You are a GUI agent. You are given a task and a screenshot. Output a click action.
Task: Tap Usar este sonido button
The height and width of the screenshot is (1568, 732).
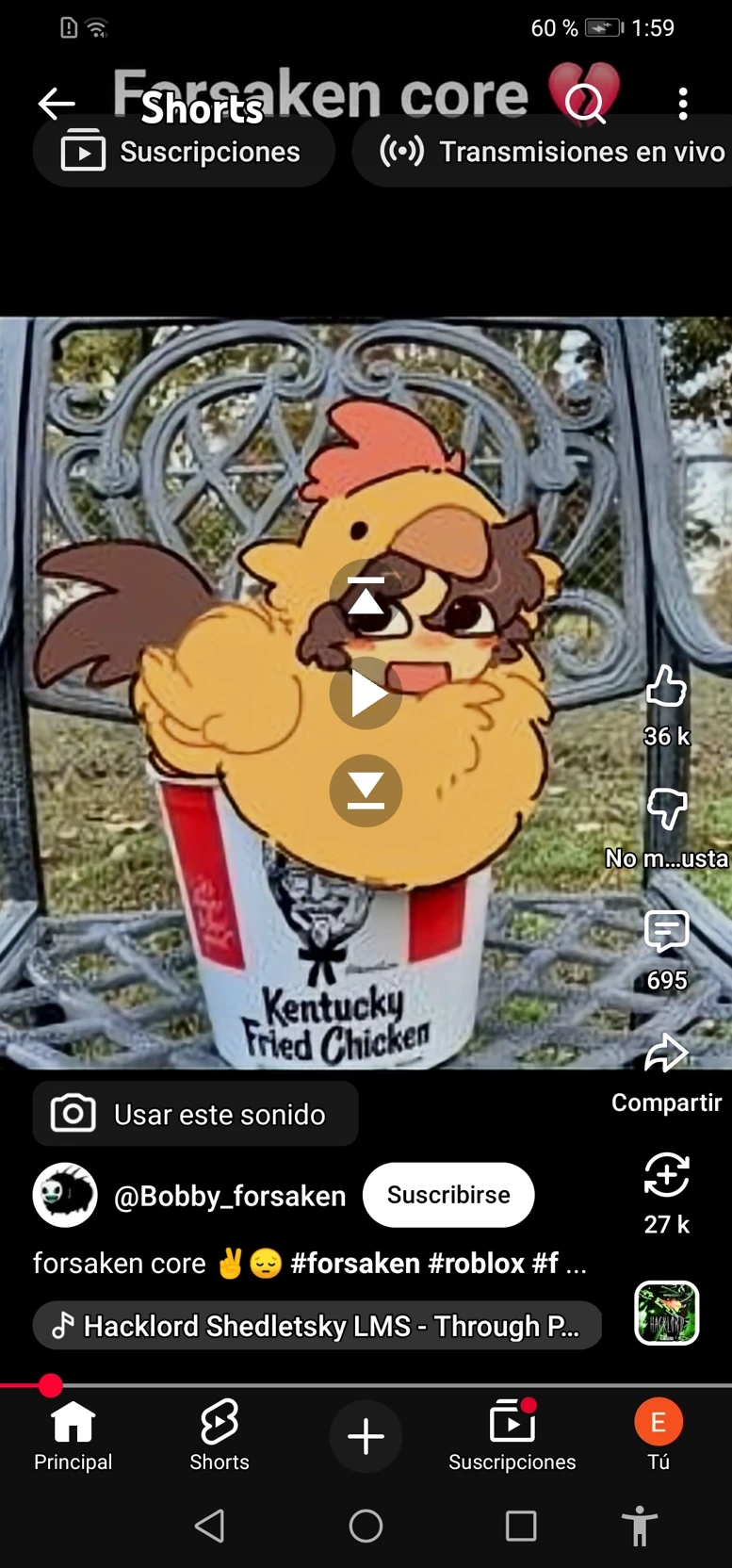point(196,1114)
